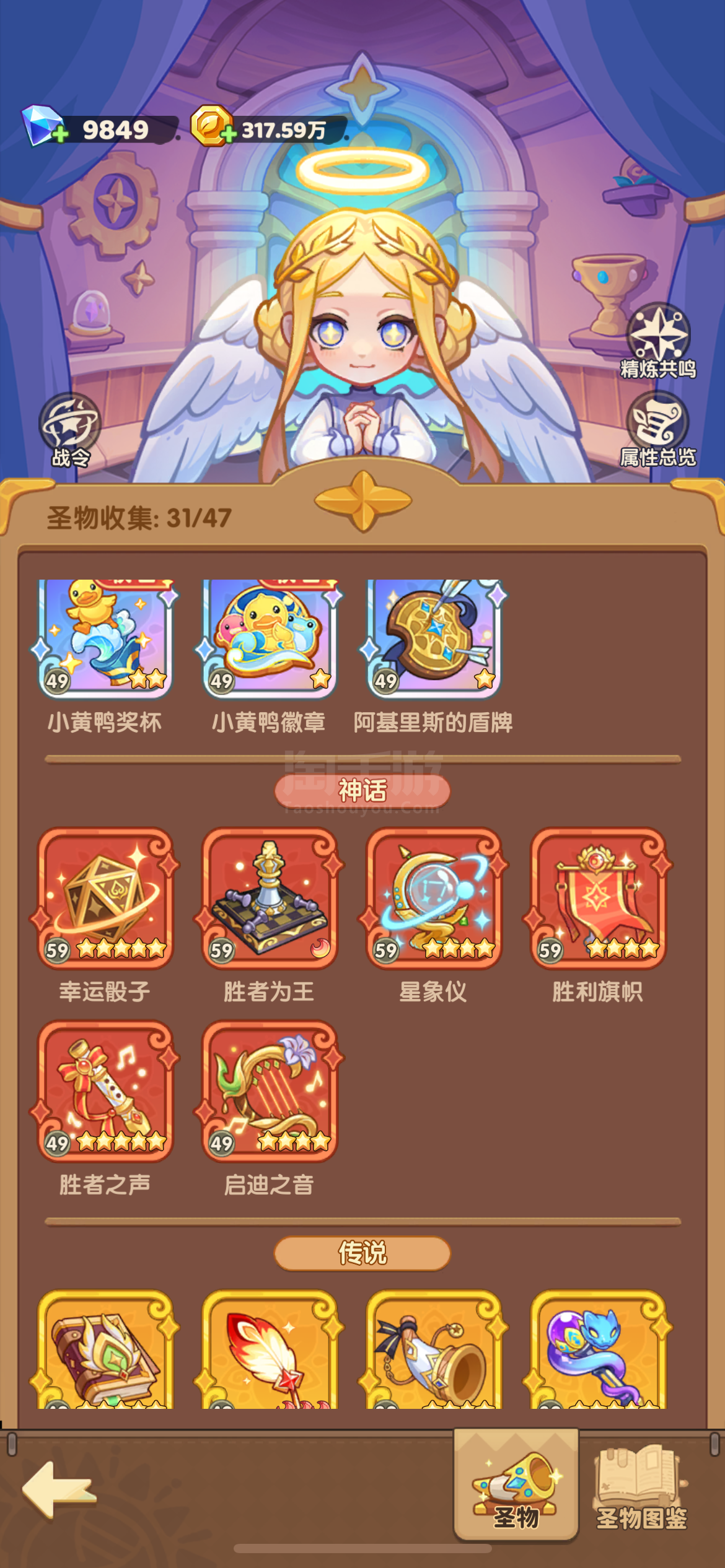Image resolution: width=725 pixels, height=1568 pixels.
Task: Open 精炼共鸣 refine resonance
Action: pyautogui.click(x=658, y=341)
